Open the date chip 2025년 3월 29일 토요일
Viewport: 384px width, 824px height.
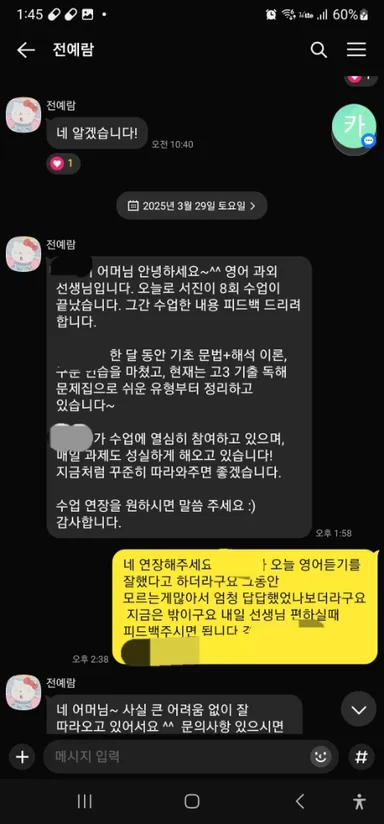pyautogui.click(x=192, y=205)
